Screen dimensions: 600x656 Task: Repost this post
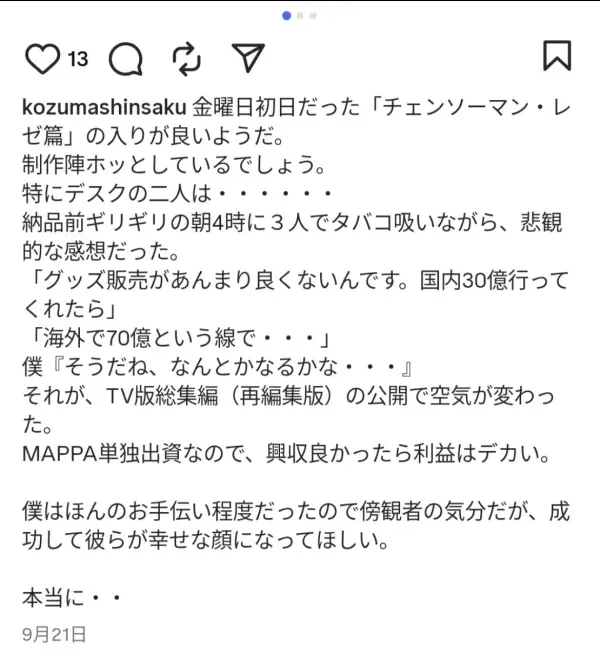(187, 58)
